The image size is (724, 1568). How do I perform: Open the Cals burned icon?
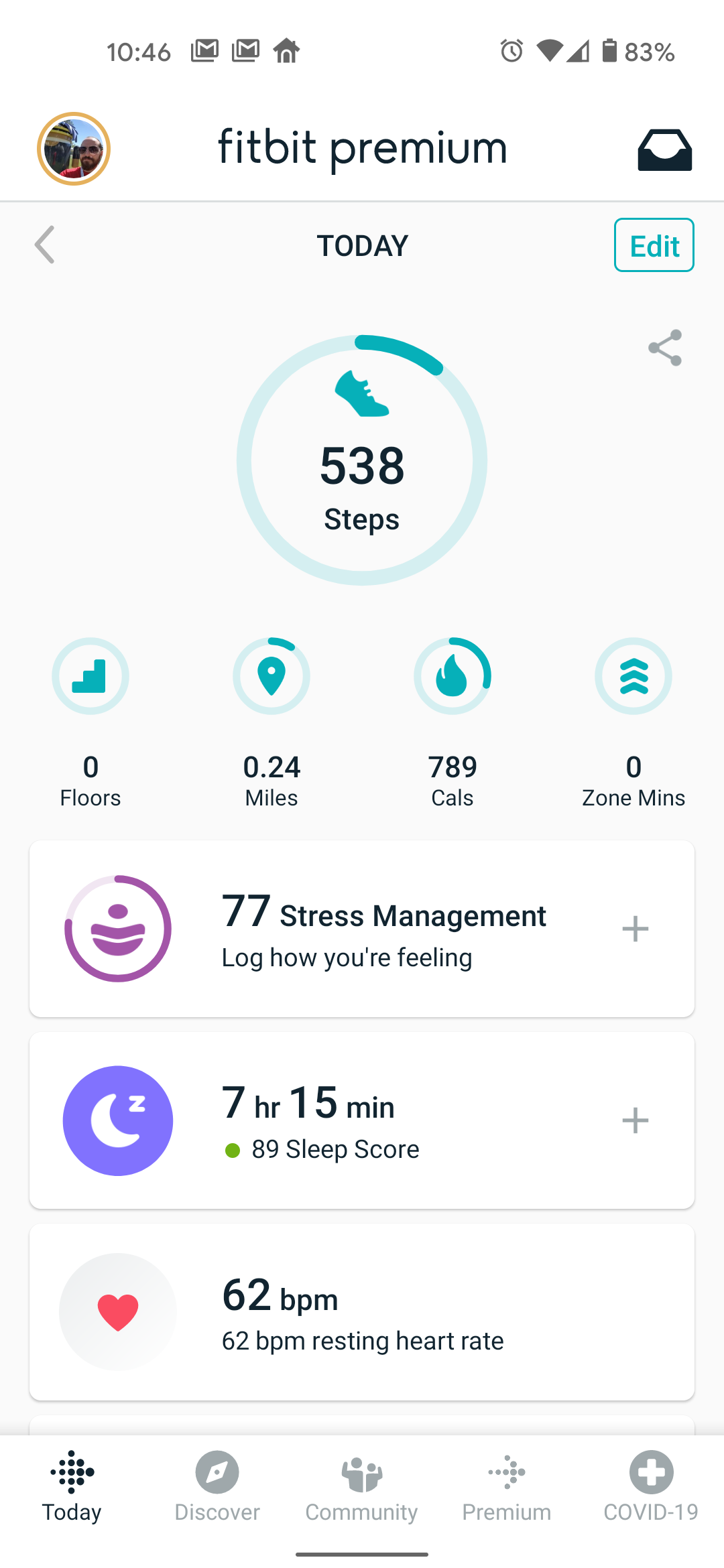tap(452, 676)
